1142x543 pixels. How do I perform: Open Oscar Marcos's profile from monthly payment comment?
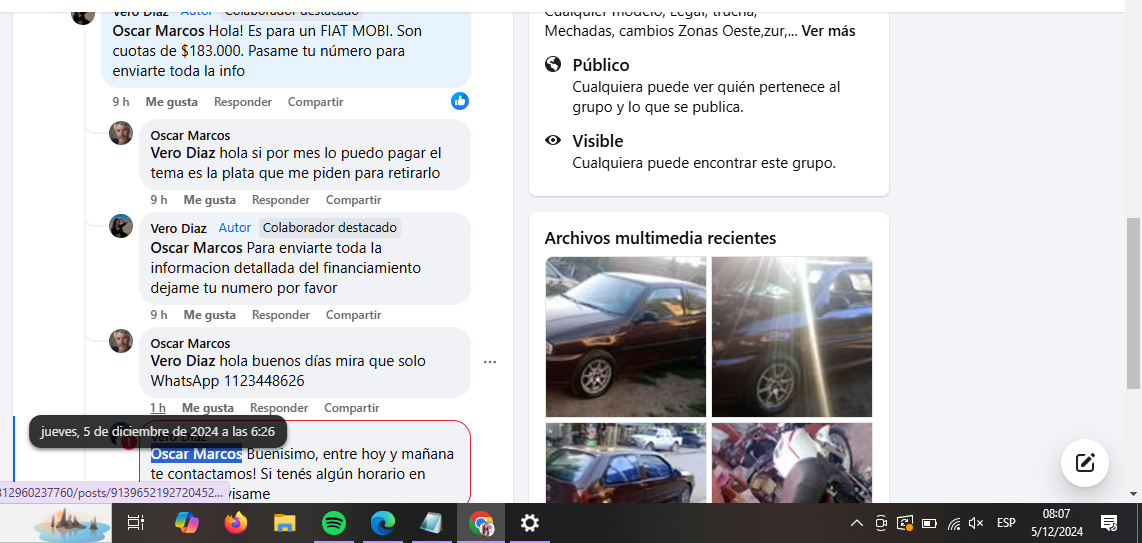pyautogui.click(x=190, y=135)
